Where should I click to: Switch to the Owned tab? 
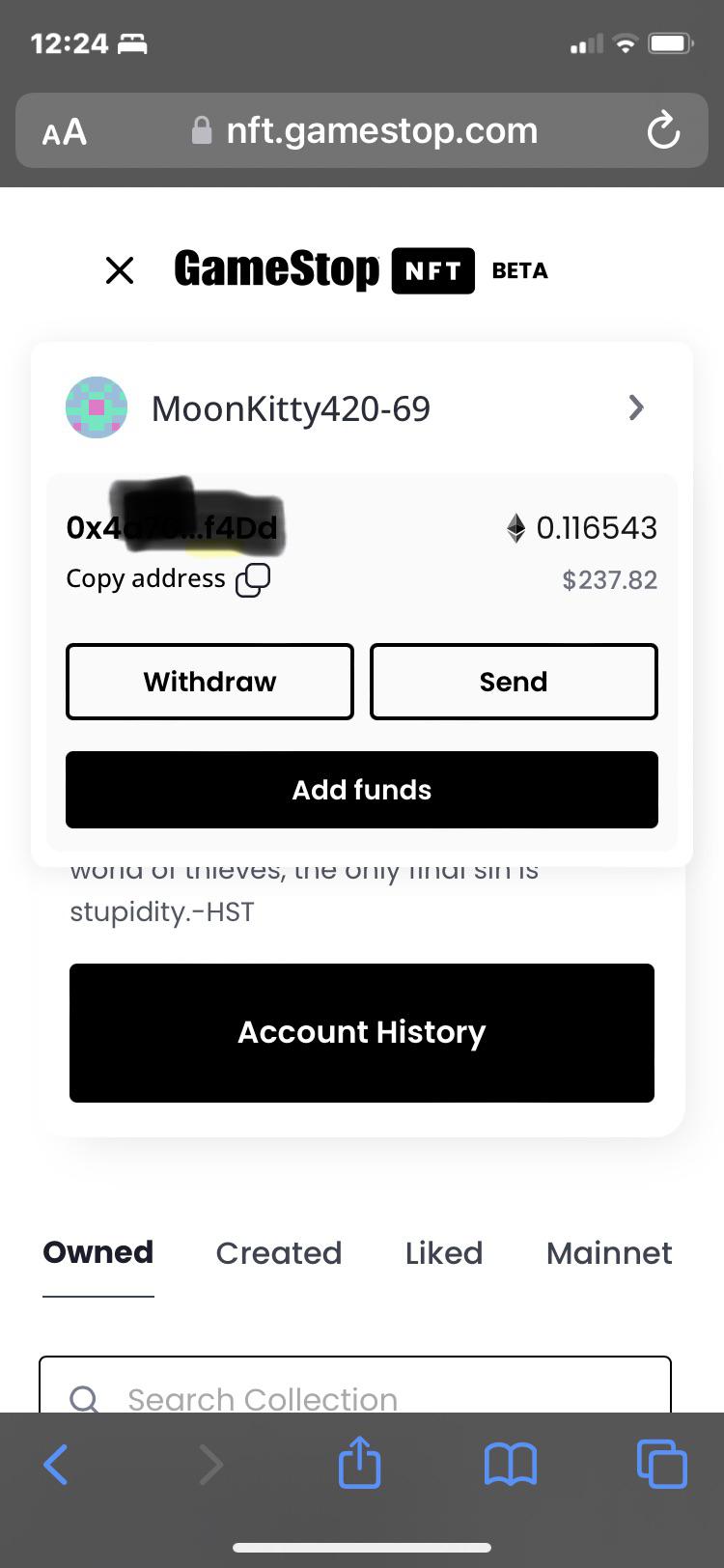[98, 1252]
